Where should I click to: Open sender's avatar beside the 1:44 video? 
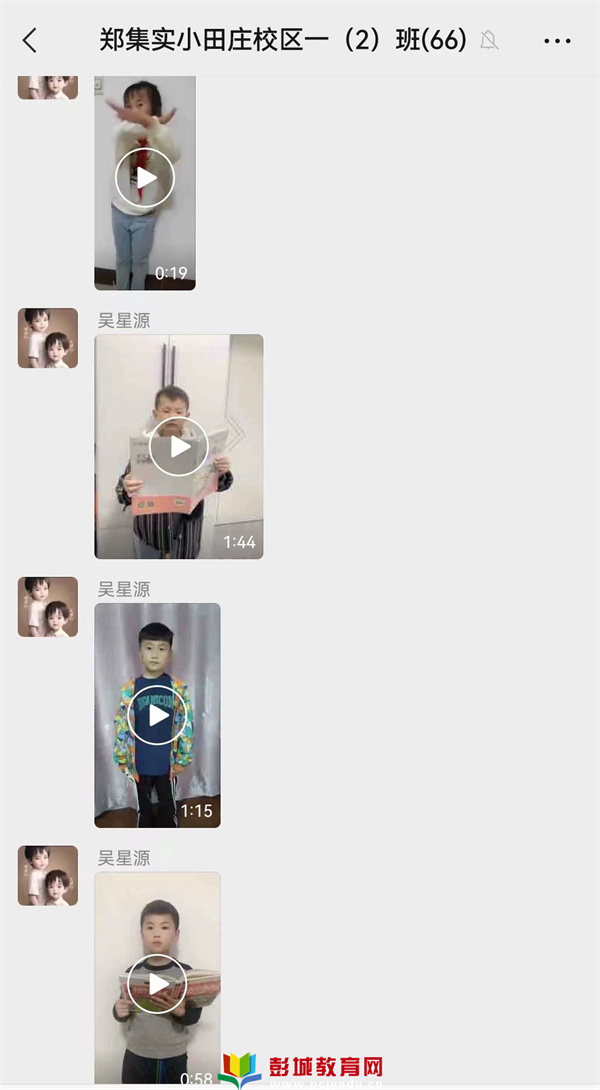[x=48, y=338]
